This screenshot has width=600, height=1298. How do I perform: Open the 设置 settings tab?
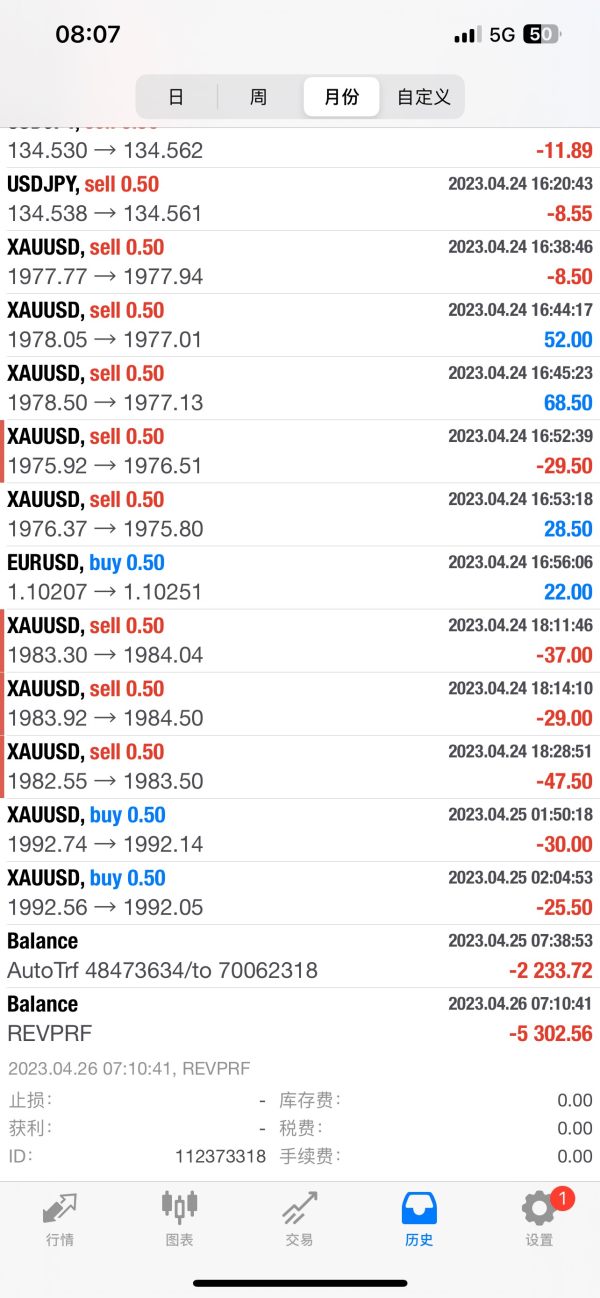[x=539, y=1218]
